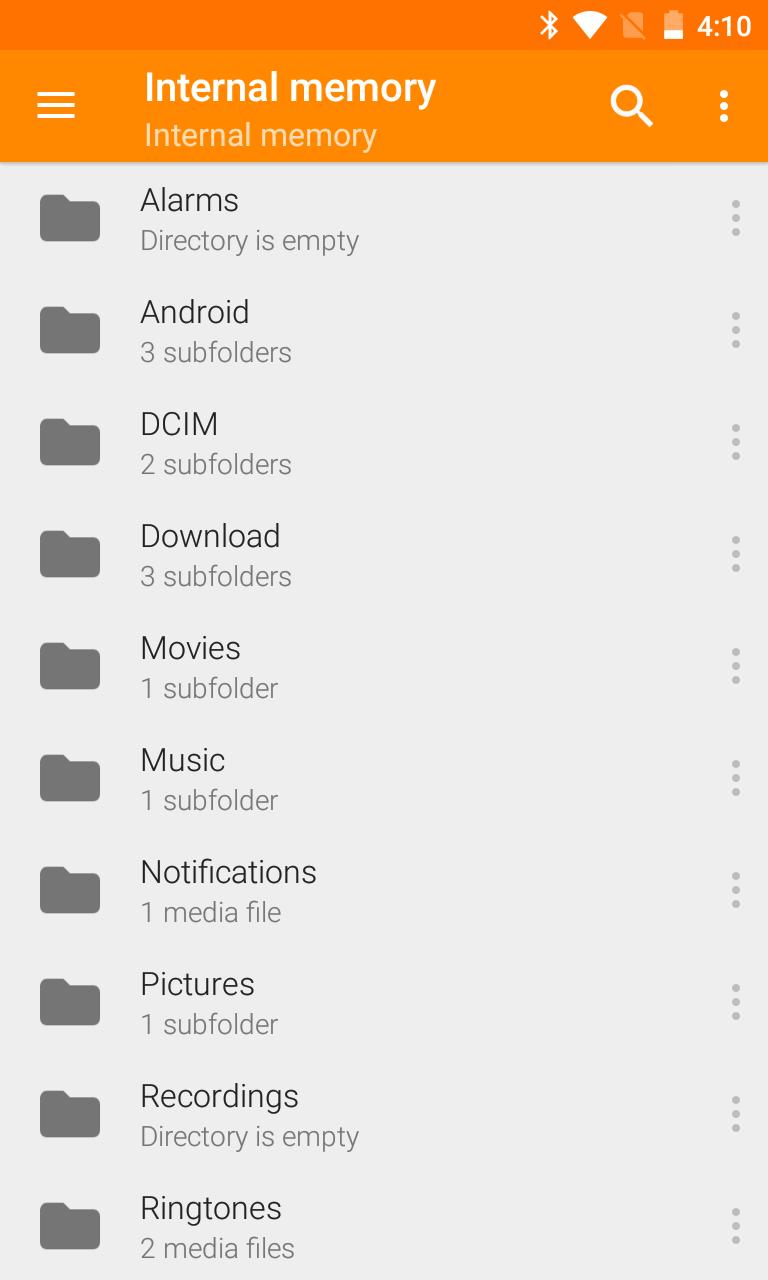This screenshot has height=1280, width=768.
Task: Open the Ringtones folder
Action: (x=250, y=1227)
